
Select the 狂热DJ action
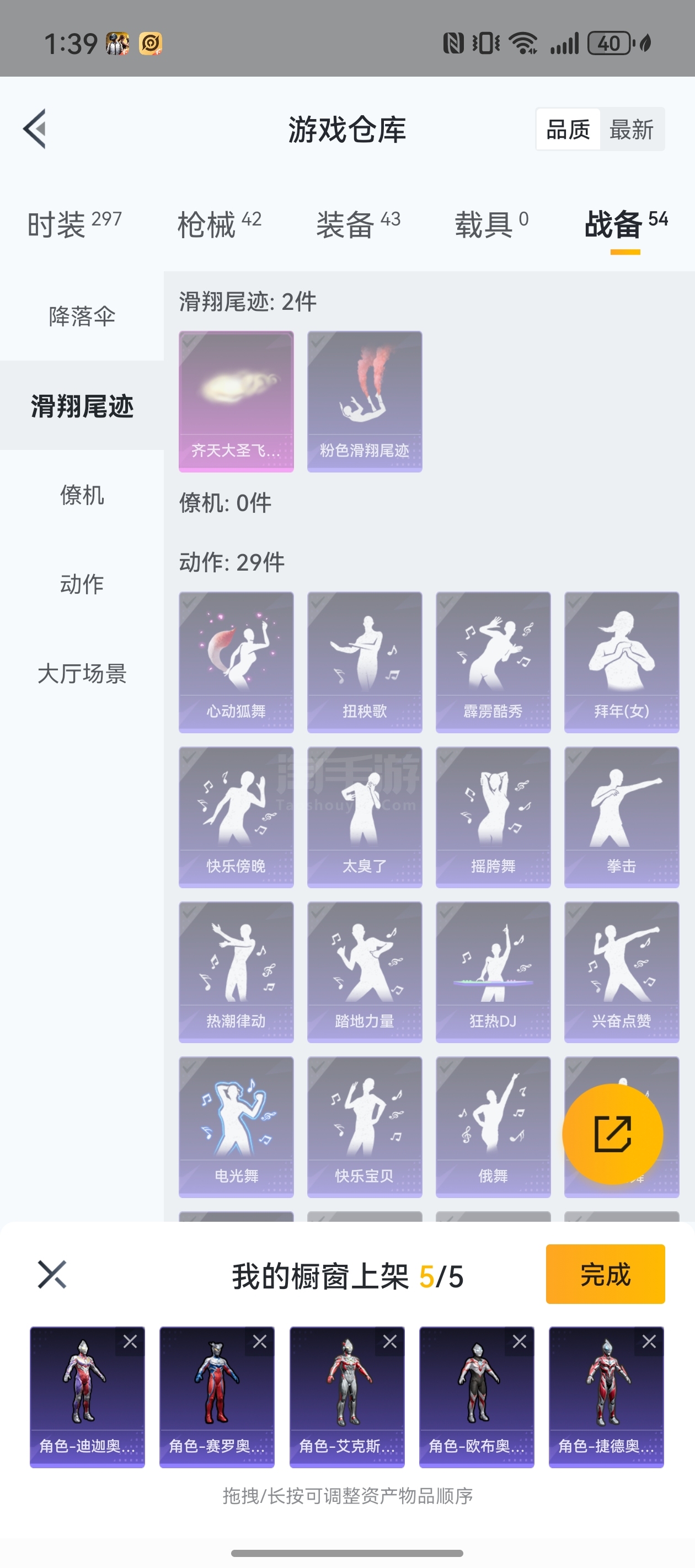pos(493,971)
